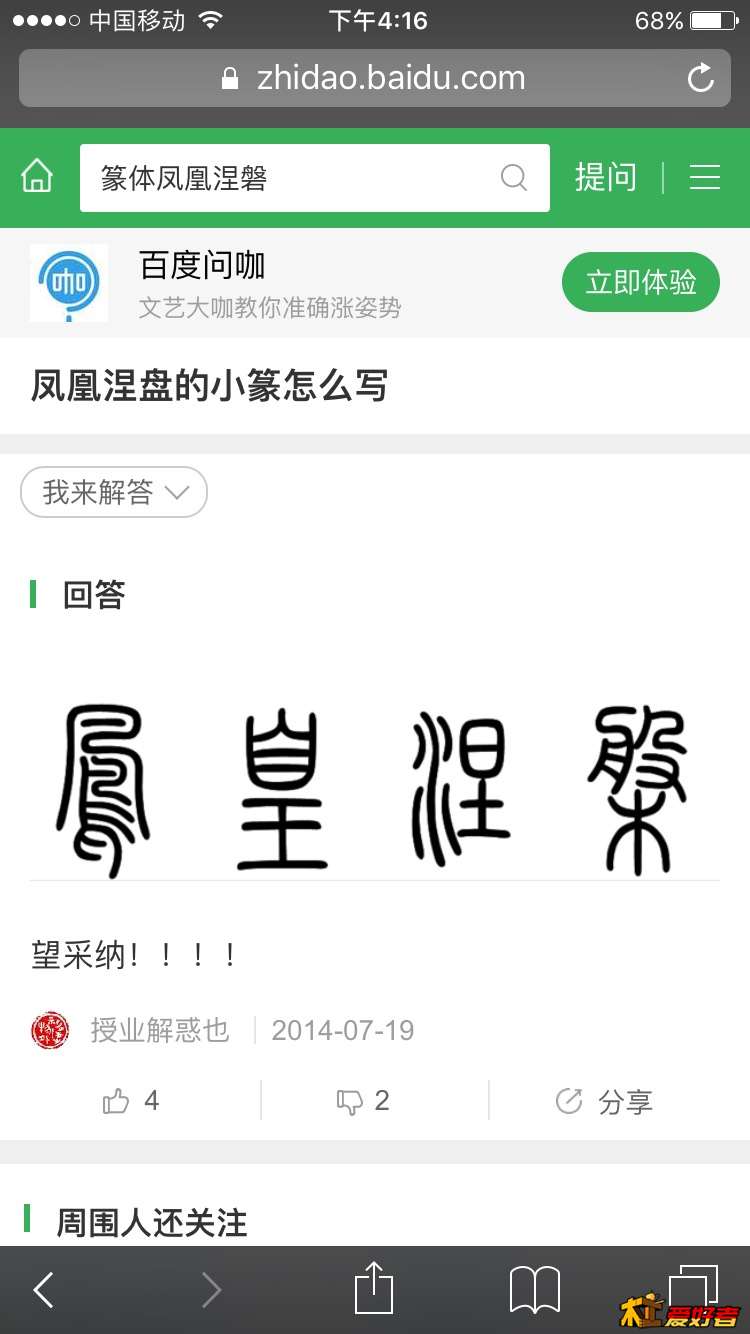Tap 提问 to ask a question
Screen dimensions: 750x1334
(605, 178)
